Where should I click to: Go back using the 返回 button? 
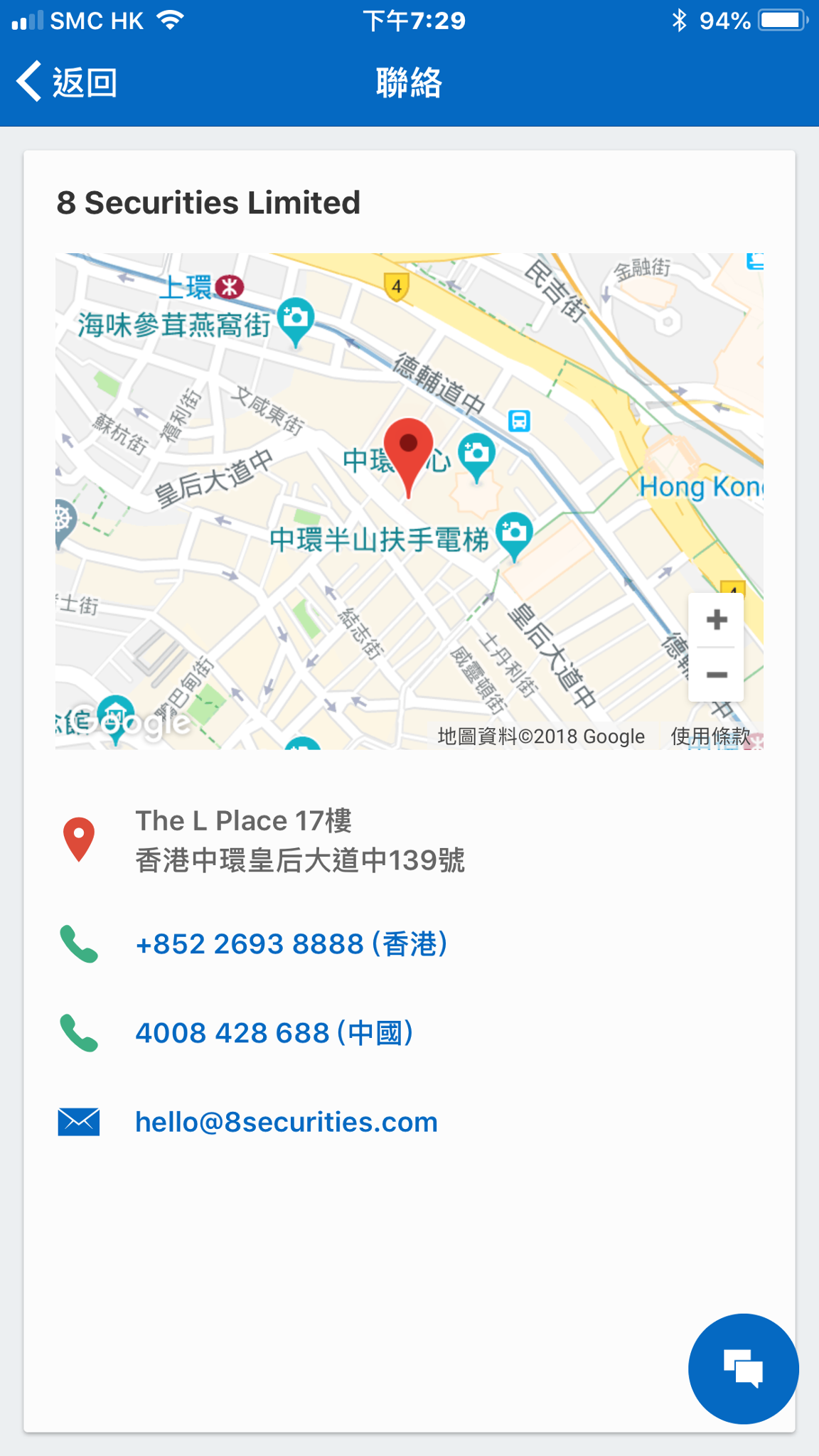click(67, 82)
